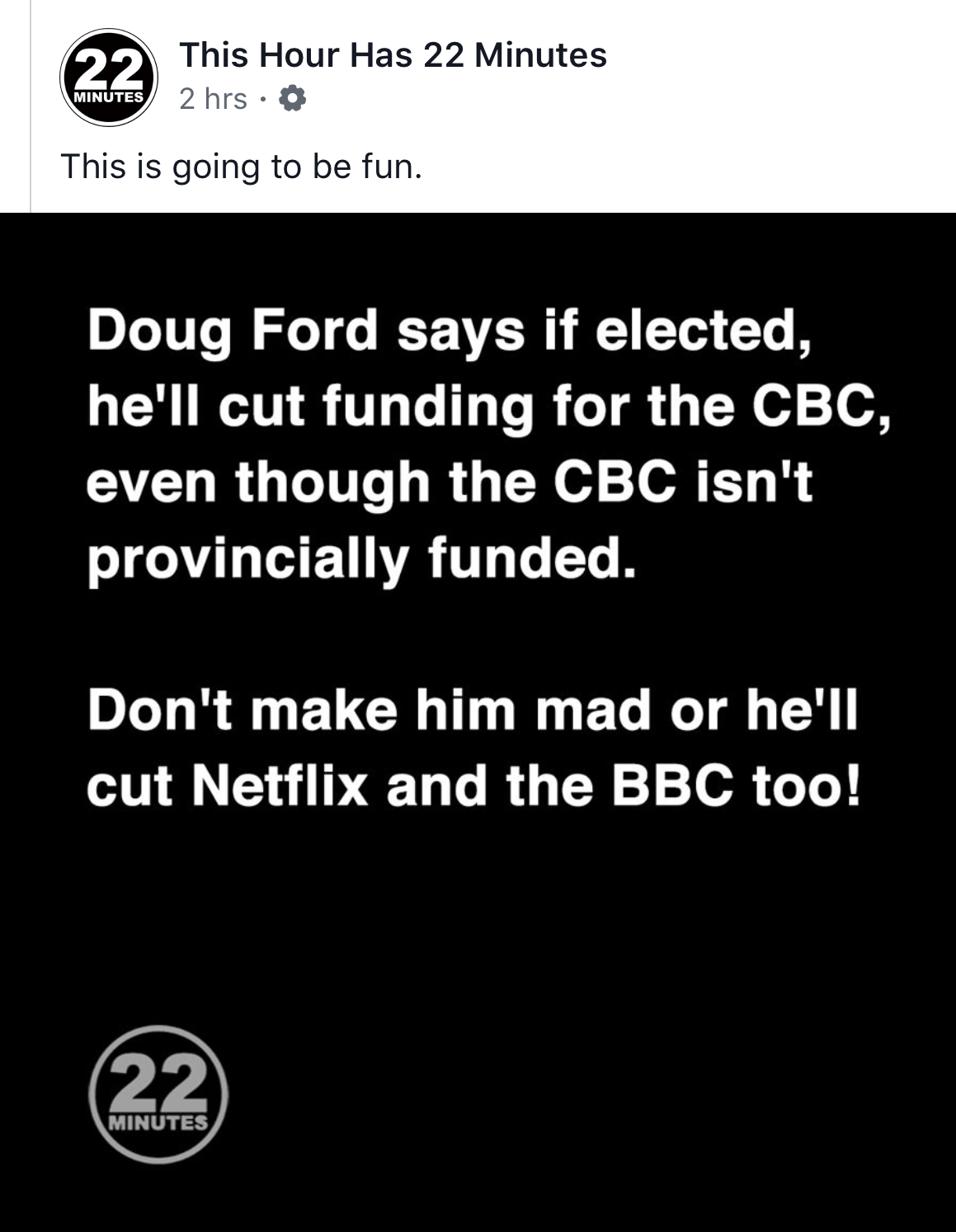Open the 22 Minutes profile picture

point(107,78)
